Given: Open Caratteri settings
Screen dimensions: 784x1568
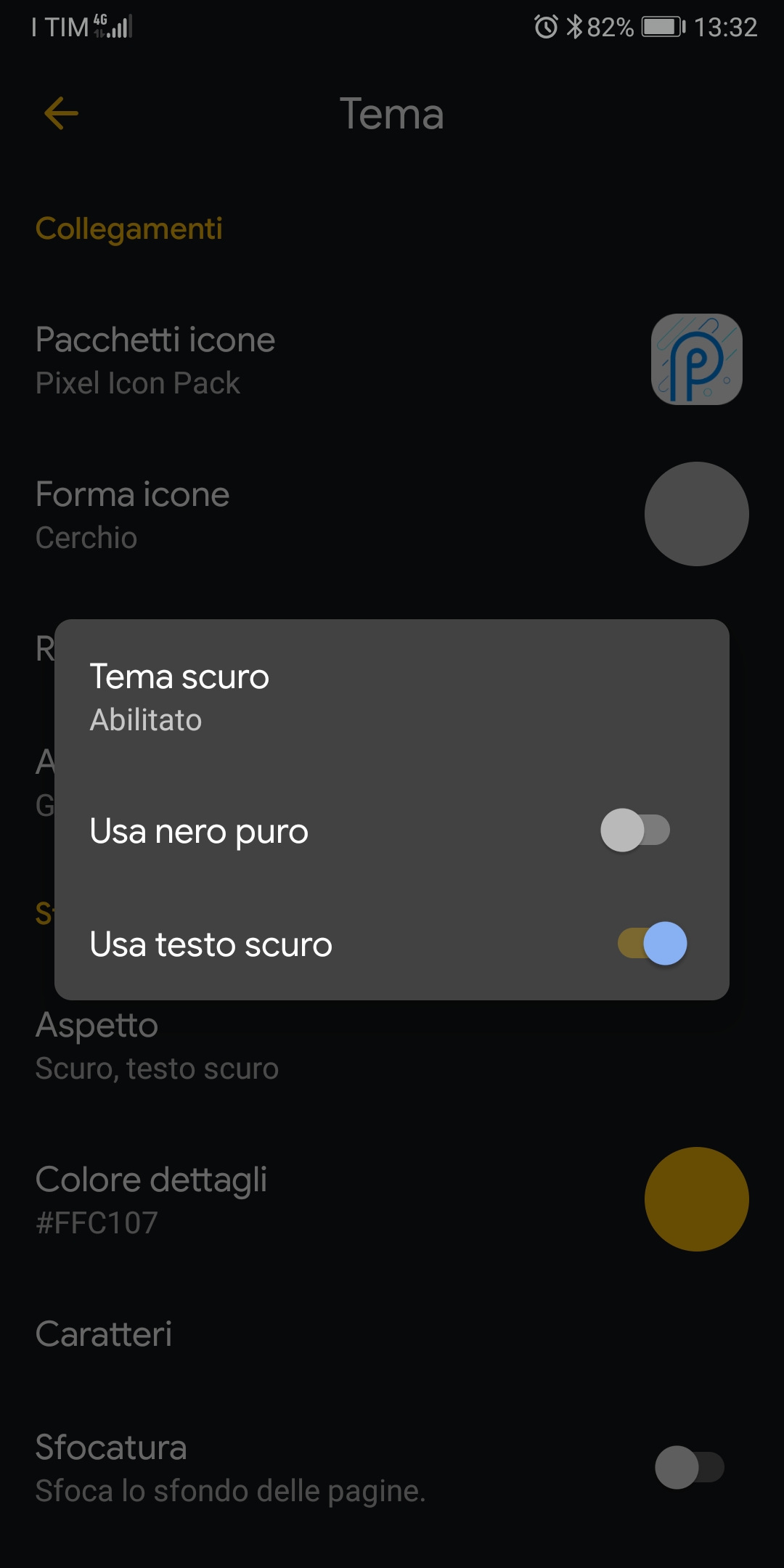Looking at the screenshot, I should point(392,1334).
